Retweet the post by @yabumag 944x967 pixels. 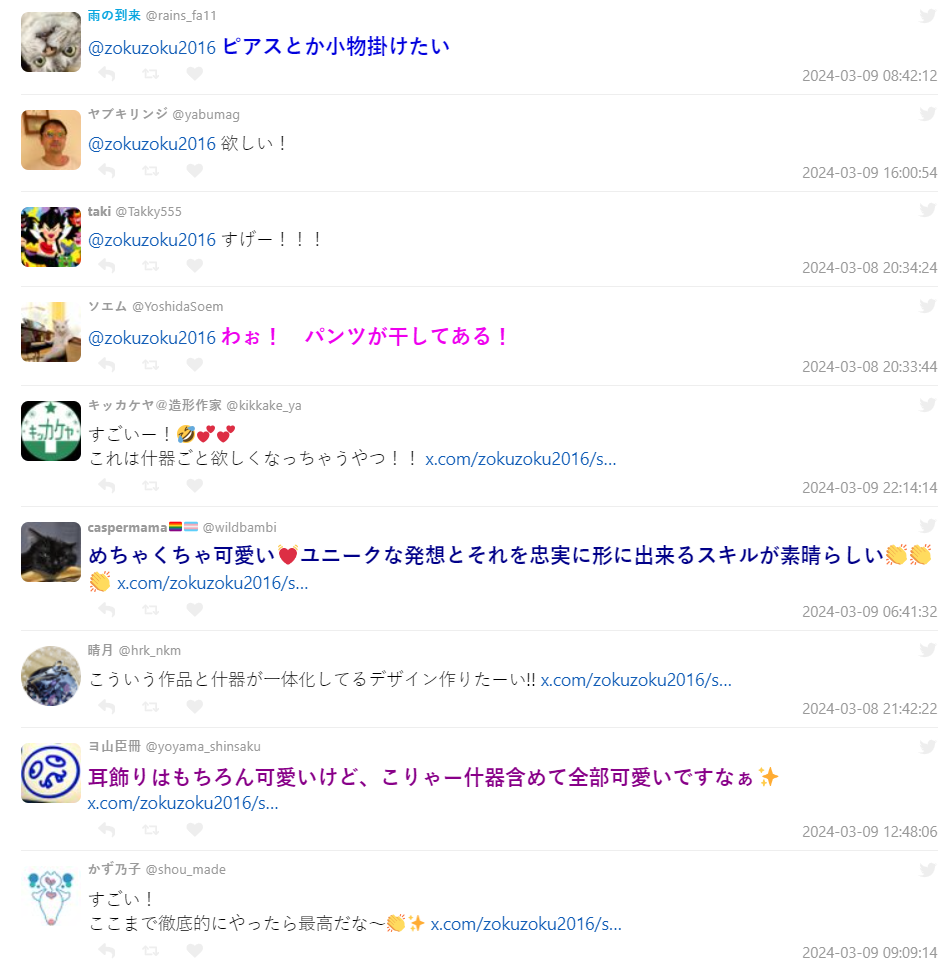tap(150, 170)
